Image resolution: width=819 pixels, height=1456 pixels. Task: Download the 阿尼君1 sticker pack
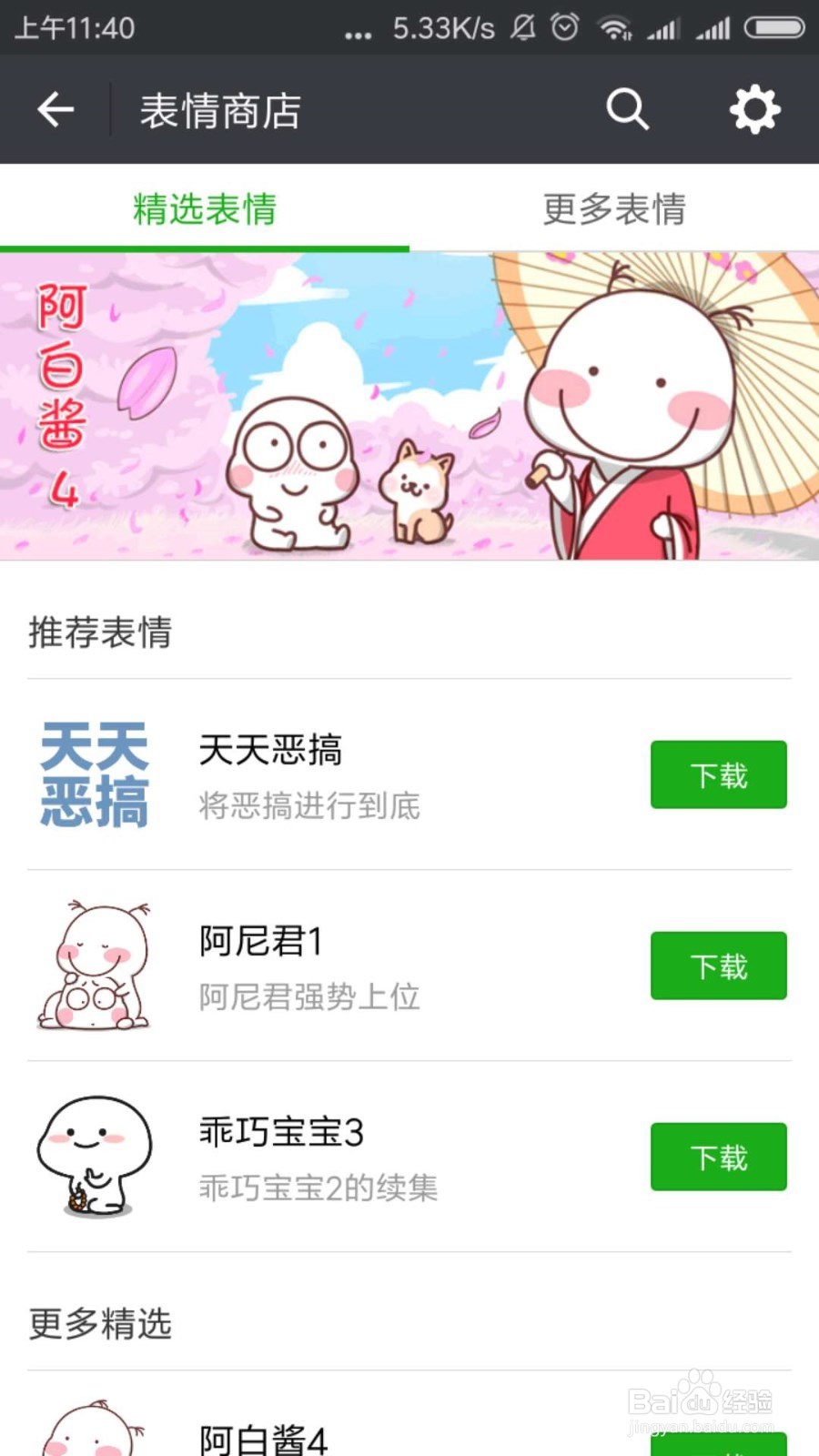point(718,966)
